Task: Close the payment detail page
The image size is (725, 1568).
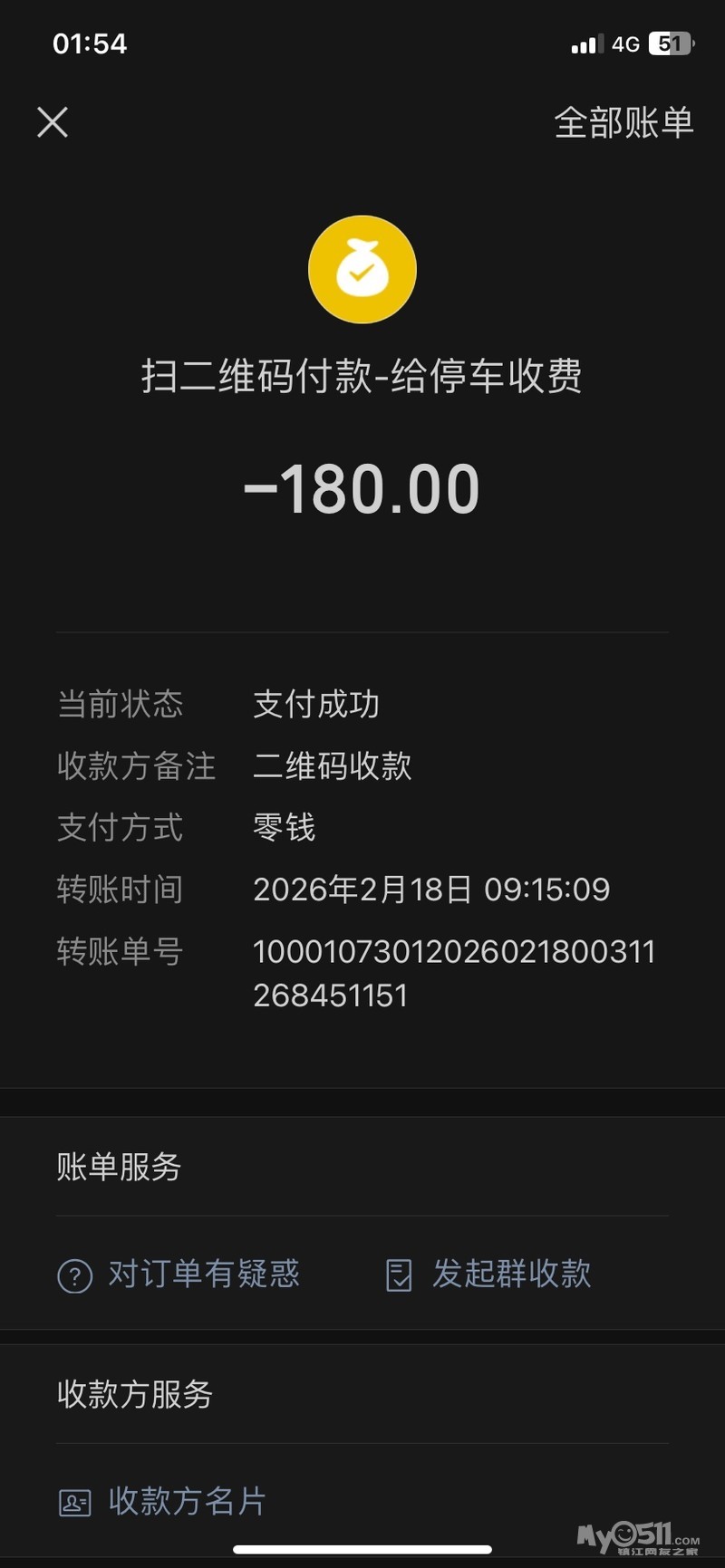Action: pyautogui.click(x=53, y=121)
